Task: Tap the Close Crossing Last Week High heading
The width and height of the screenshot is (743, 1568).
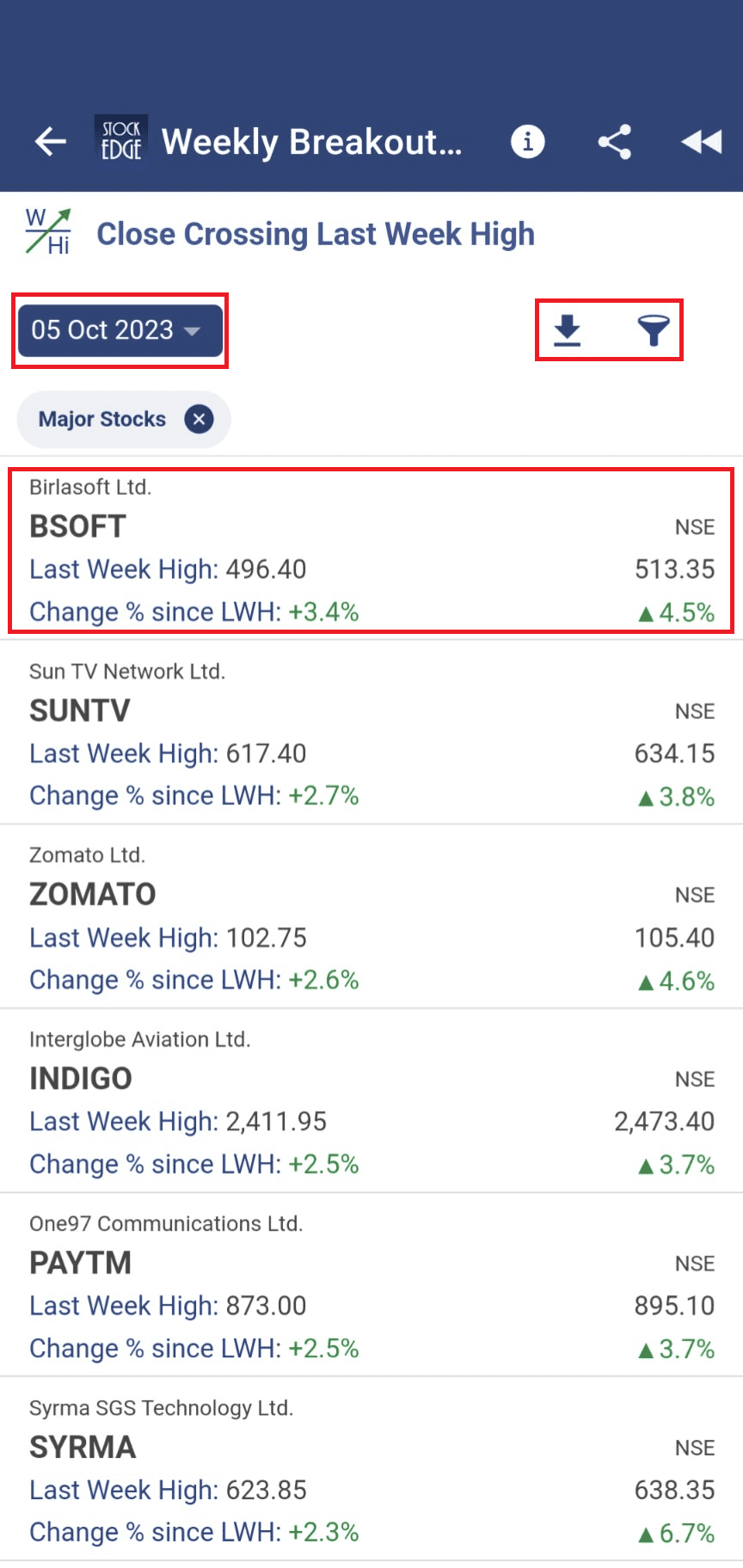Action: point(316,233)
